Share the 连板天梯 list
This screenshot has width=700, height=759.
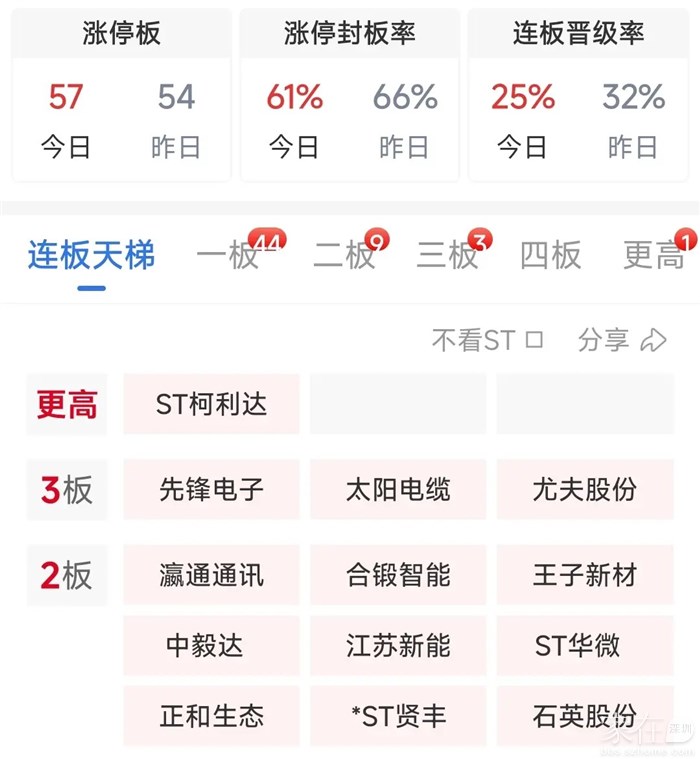point(621,340)
